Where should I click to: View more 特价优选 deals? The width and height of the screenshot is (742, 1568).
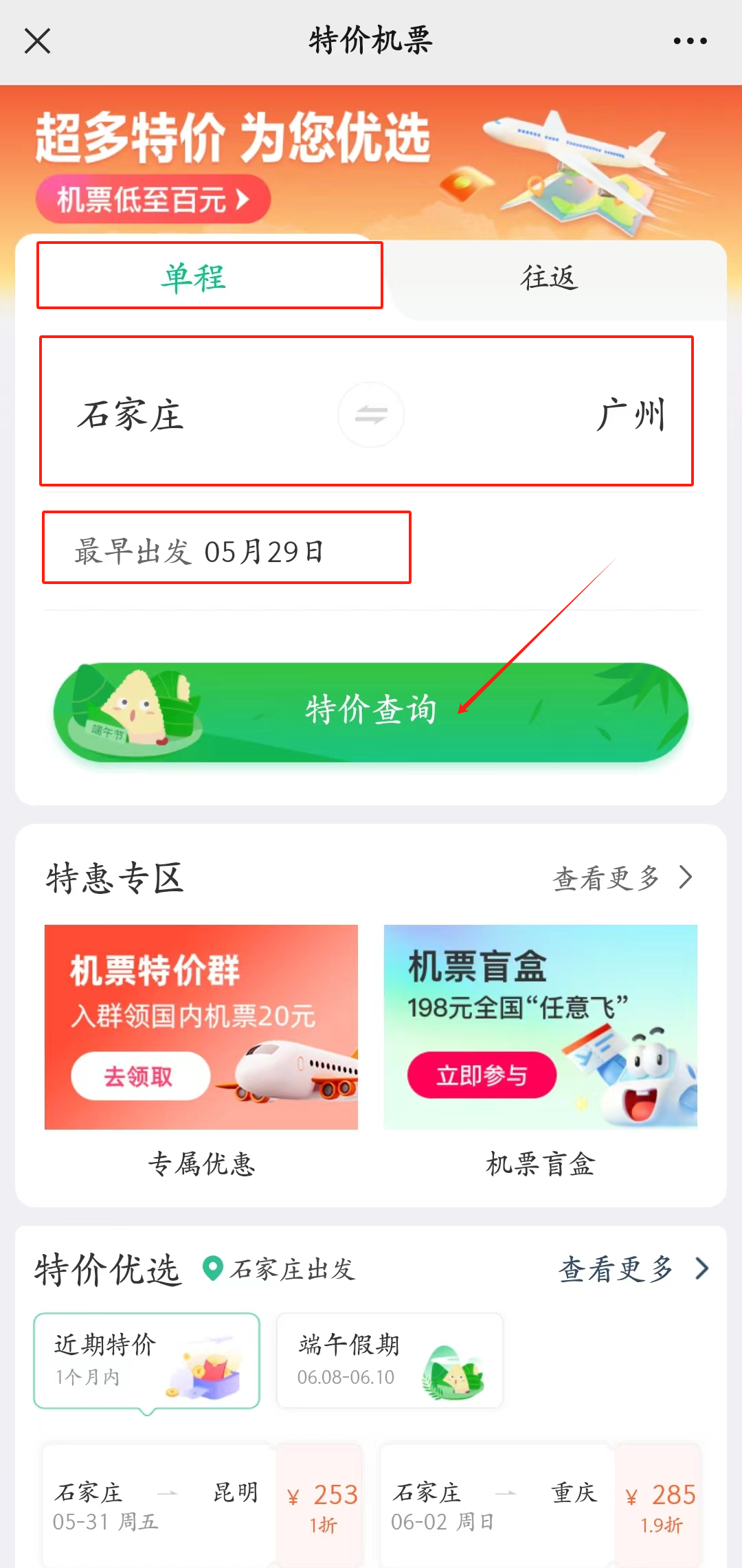click(x=633, y=1269)
